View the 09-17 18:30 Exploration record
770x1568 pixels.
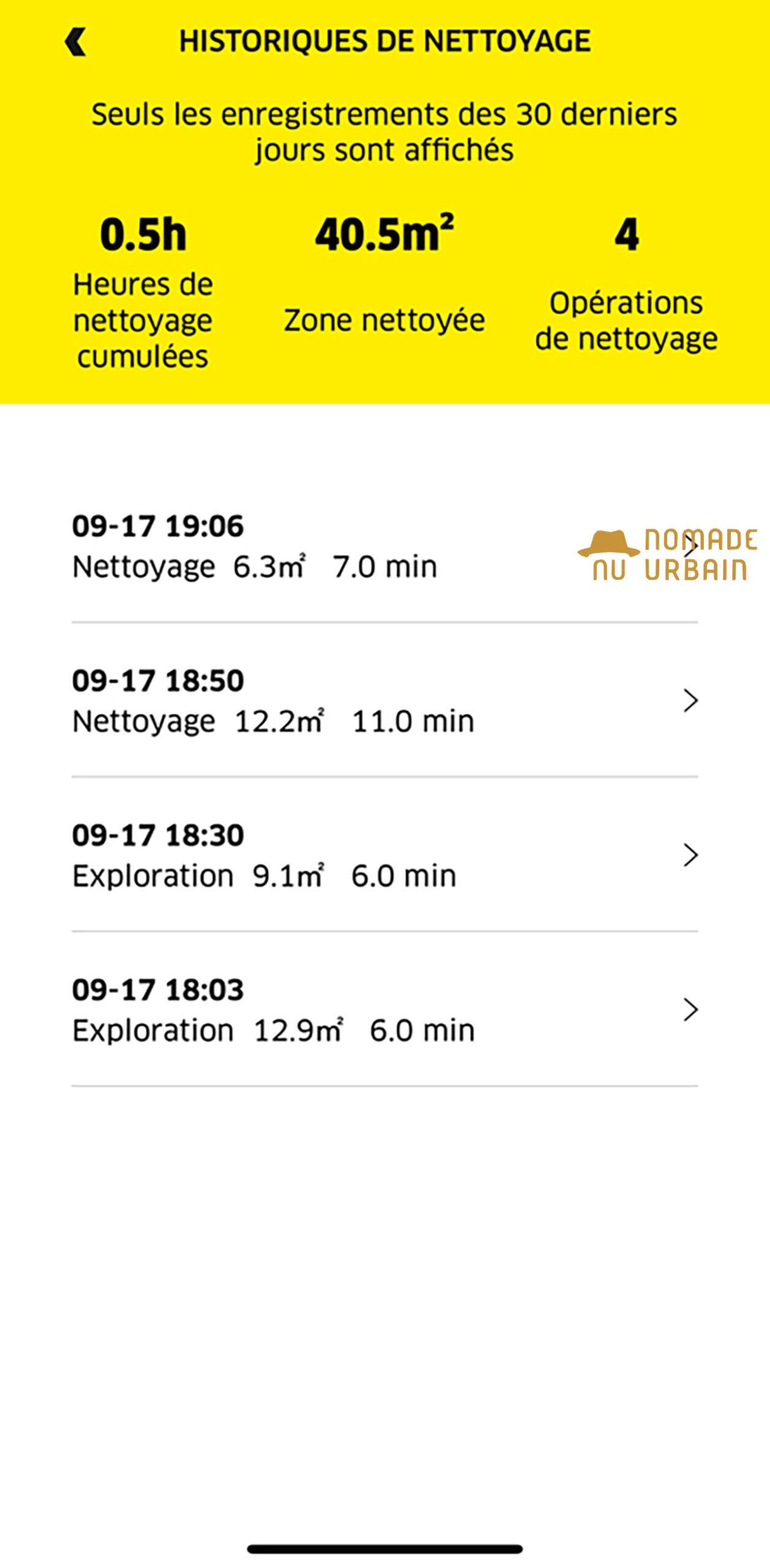click(x=383, y=855)
